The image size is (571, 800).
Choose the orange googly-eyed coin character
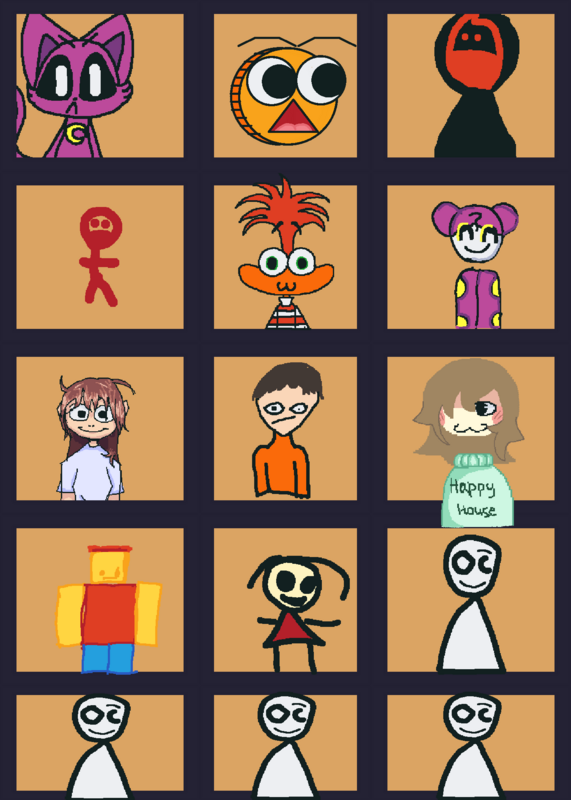point(285,86)
